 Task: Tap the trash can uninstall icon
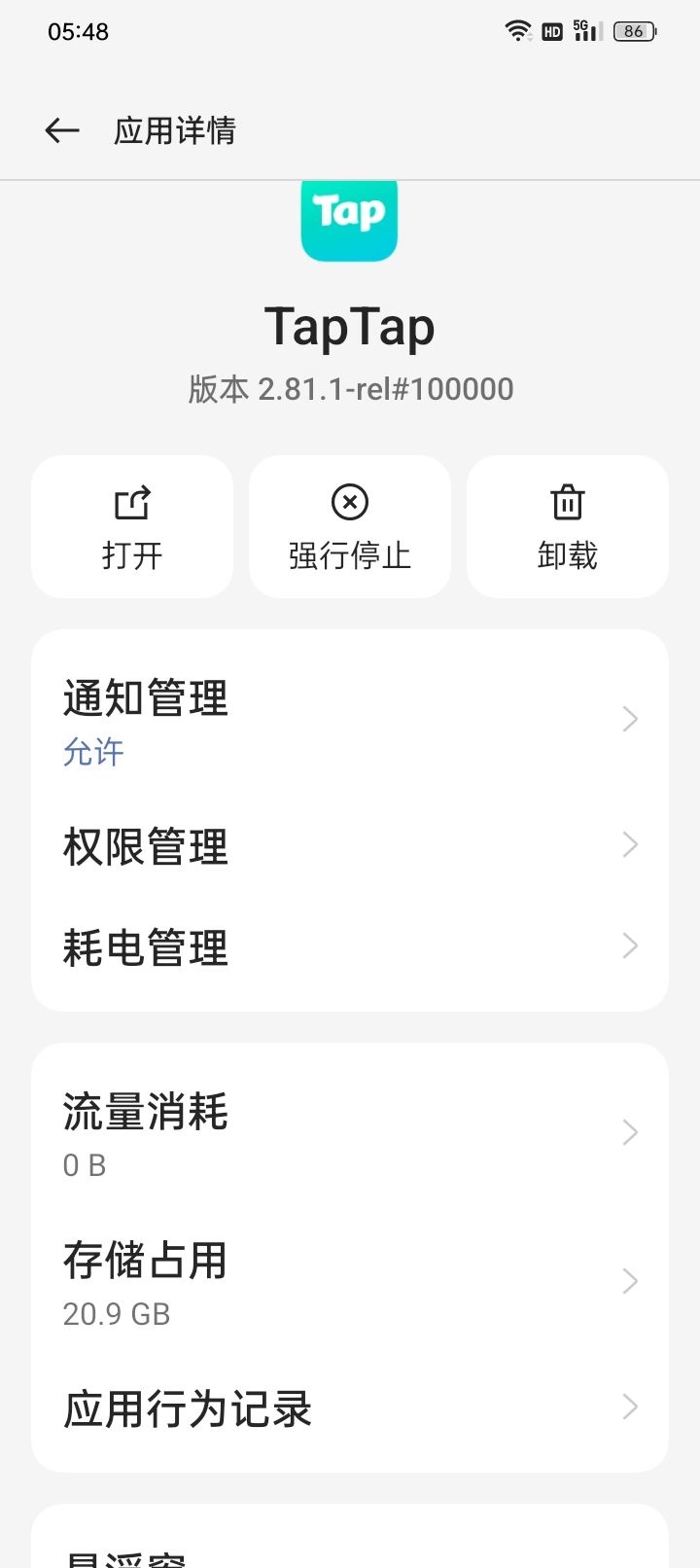pos(567,502)
